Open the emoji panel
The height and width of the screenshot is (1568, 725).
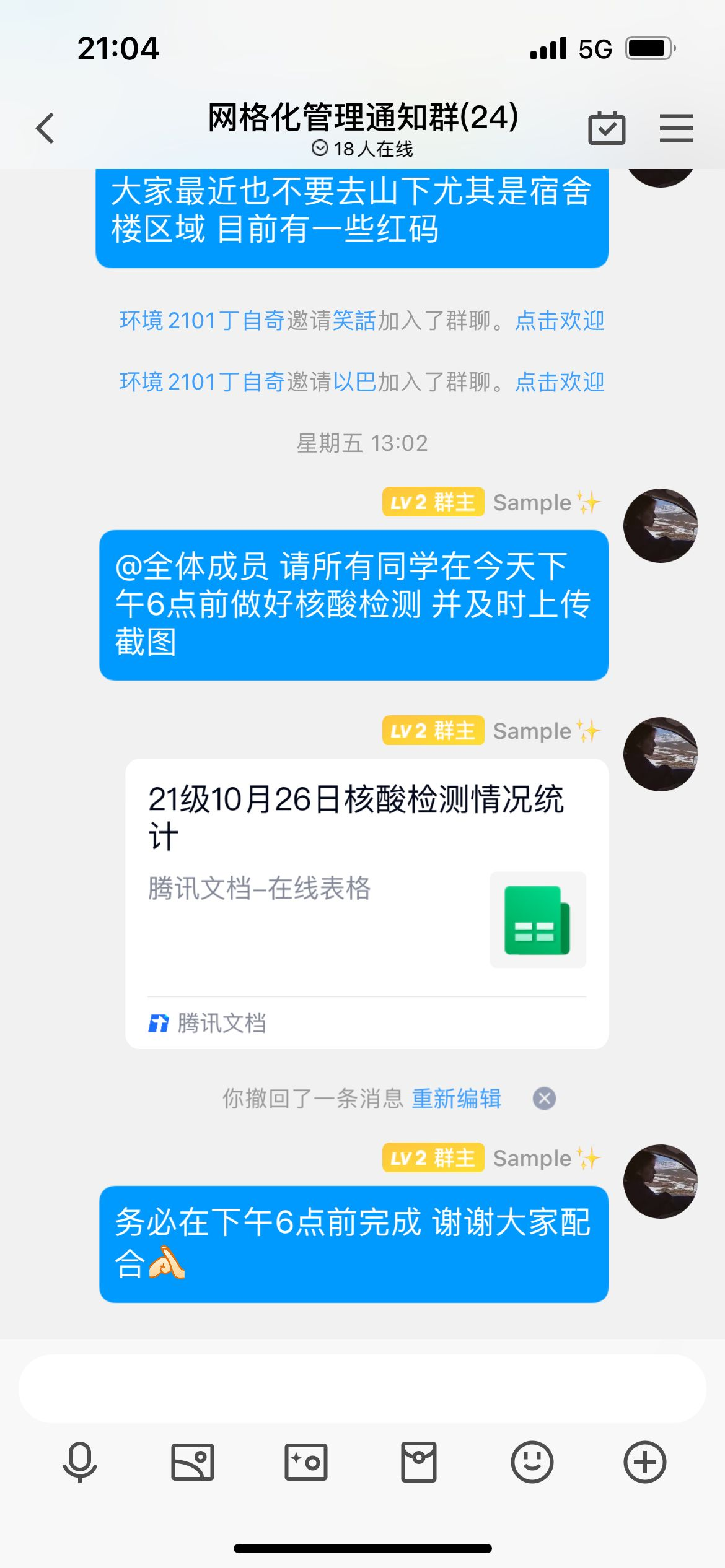pyautogui.click(x=532, y=1462)
